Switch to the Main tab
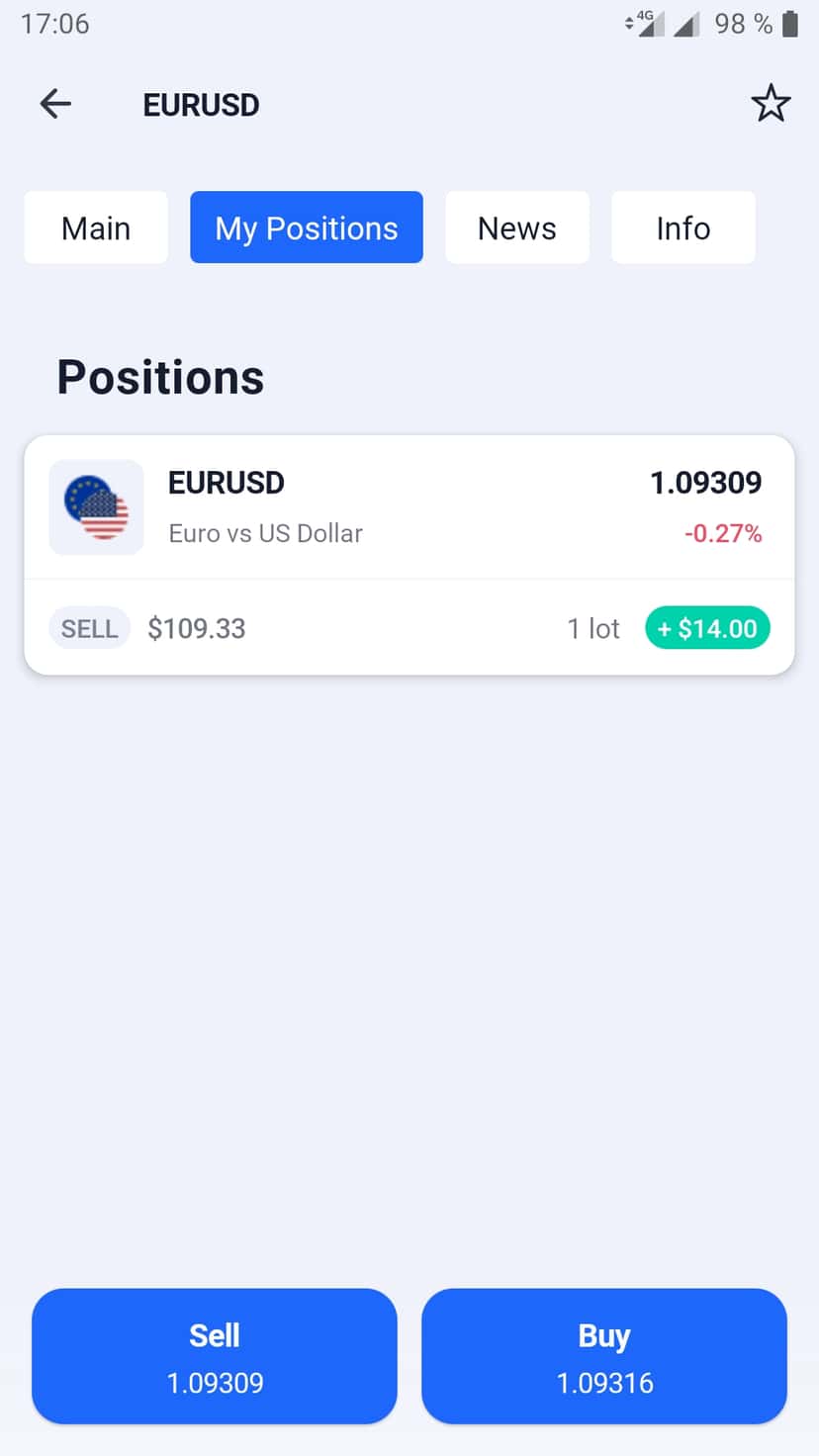 point(96,227)
